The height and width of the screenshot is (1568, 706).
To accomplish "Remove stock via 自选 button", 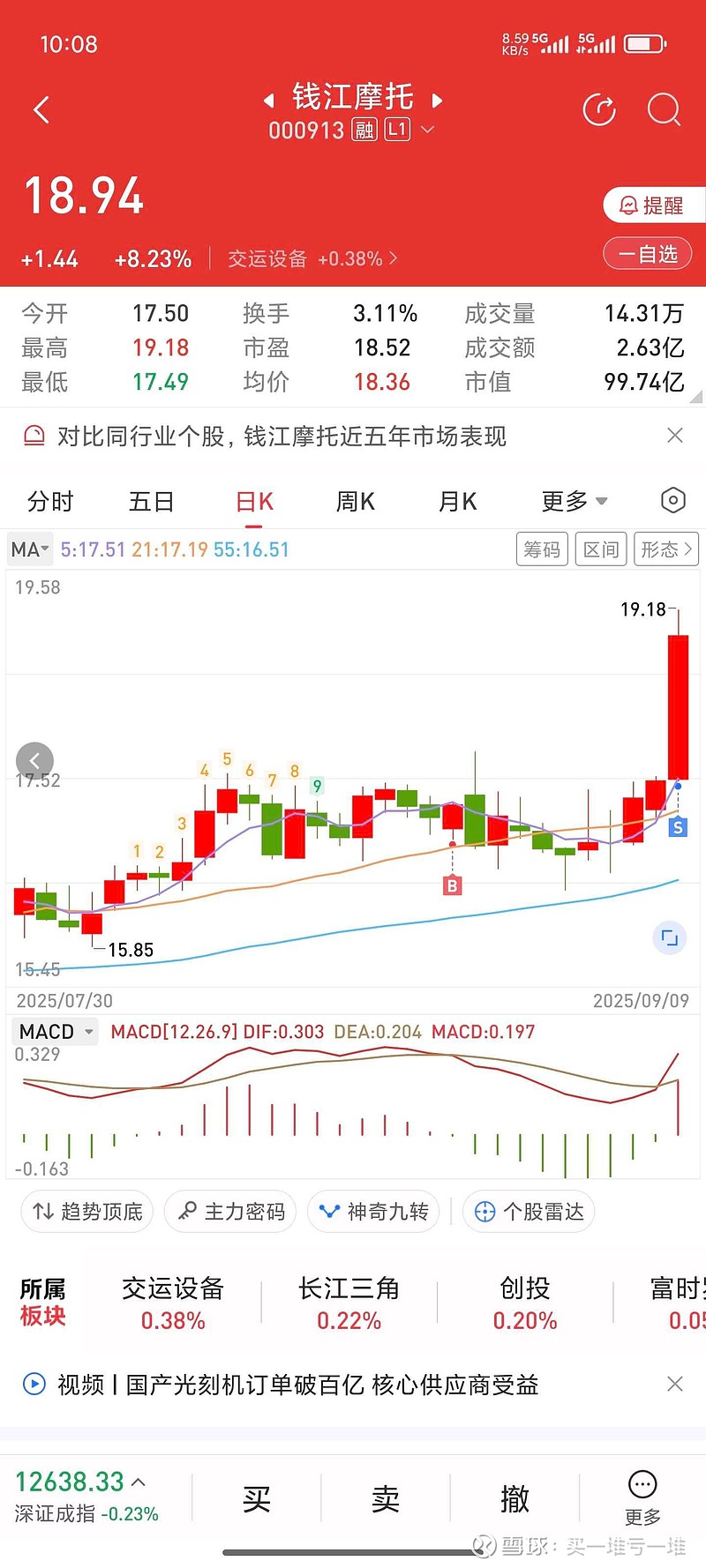I will pyautogui.click(x=653, y=255).
